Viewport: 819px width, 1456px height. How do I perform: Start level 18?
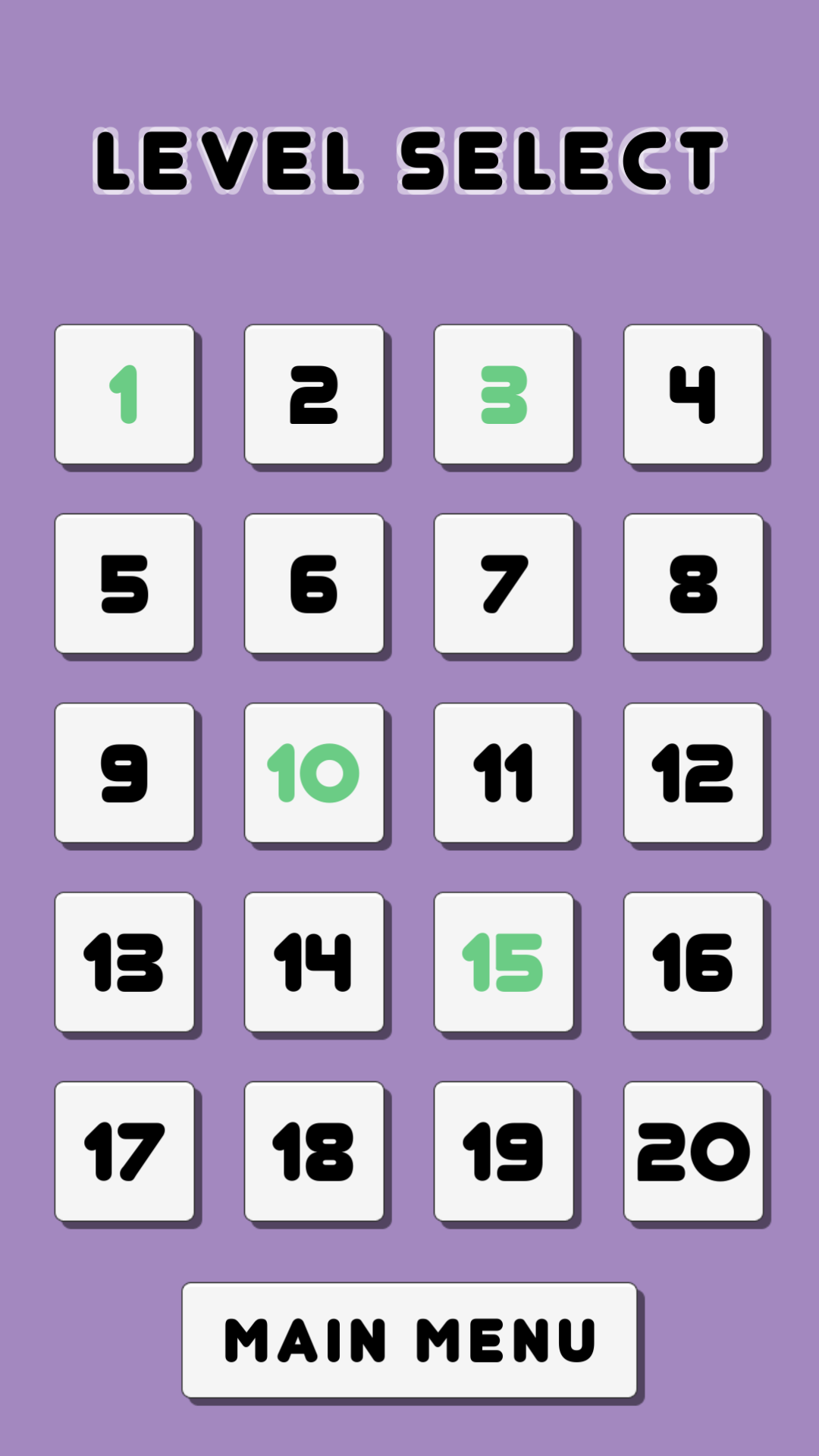[x=314, y=1151]
